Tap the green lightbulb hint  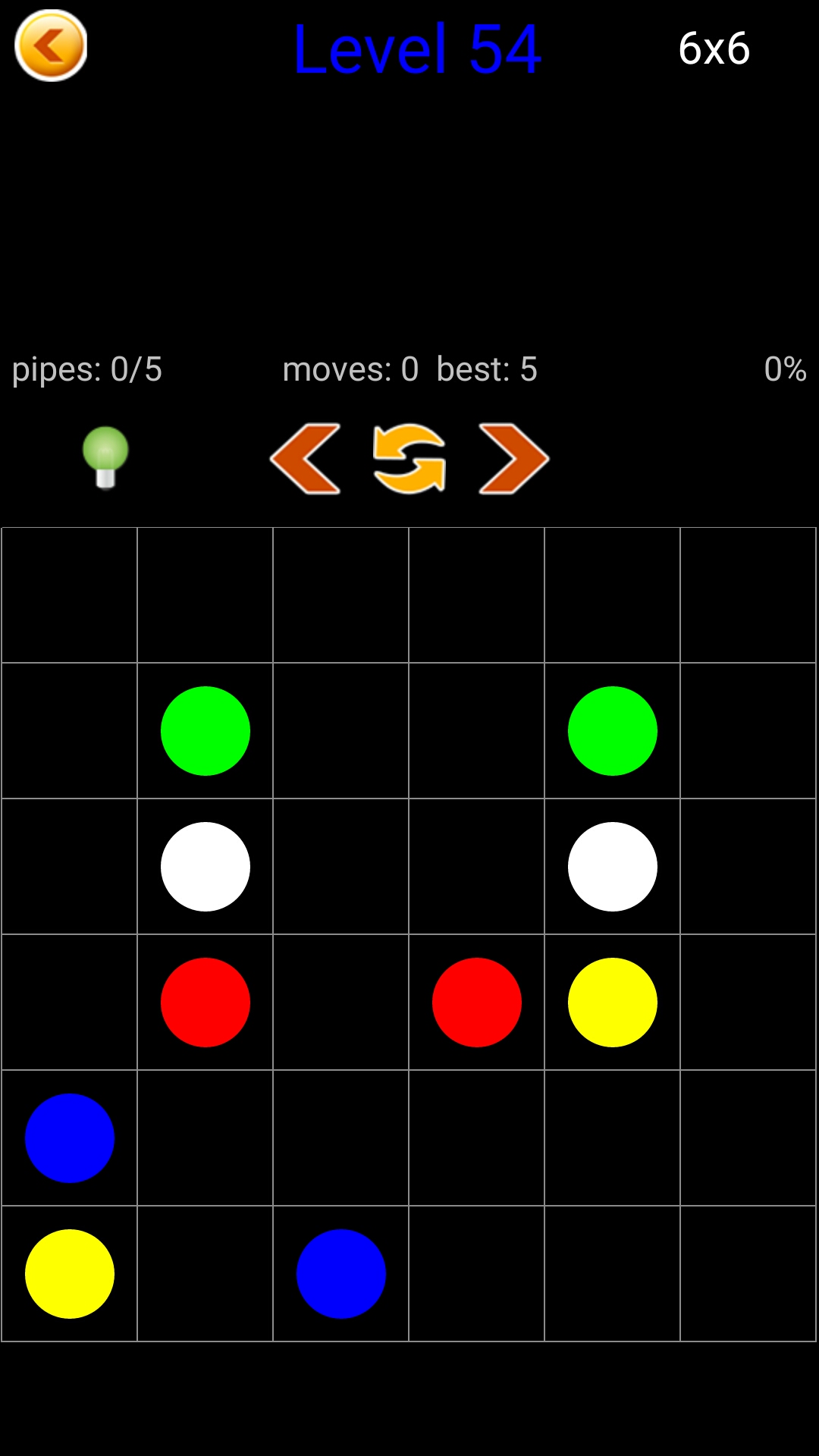[105, 457]
